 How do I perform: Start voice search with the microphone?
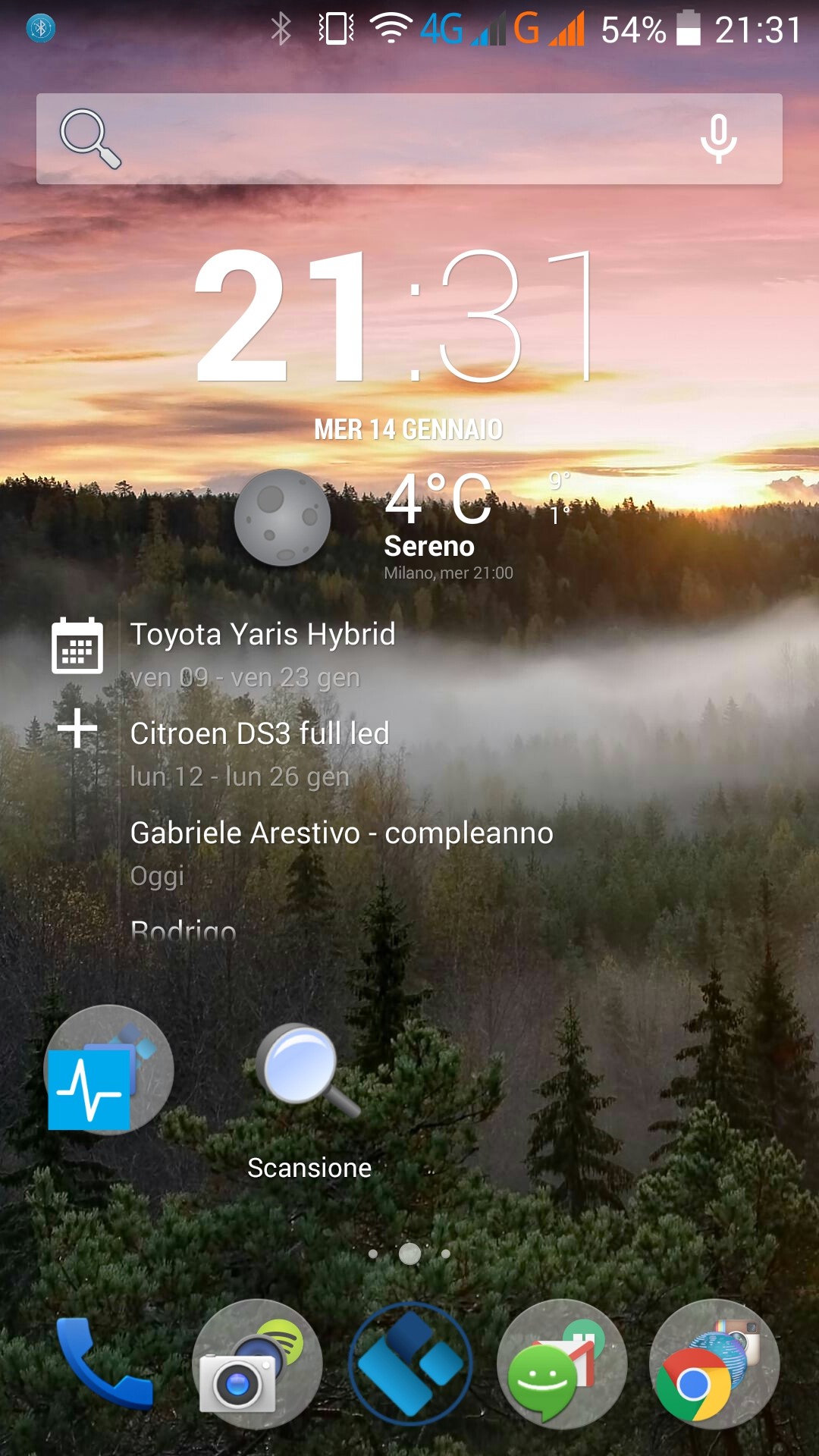717,139
